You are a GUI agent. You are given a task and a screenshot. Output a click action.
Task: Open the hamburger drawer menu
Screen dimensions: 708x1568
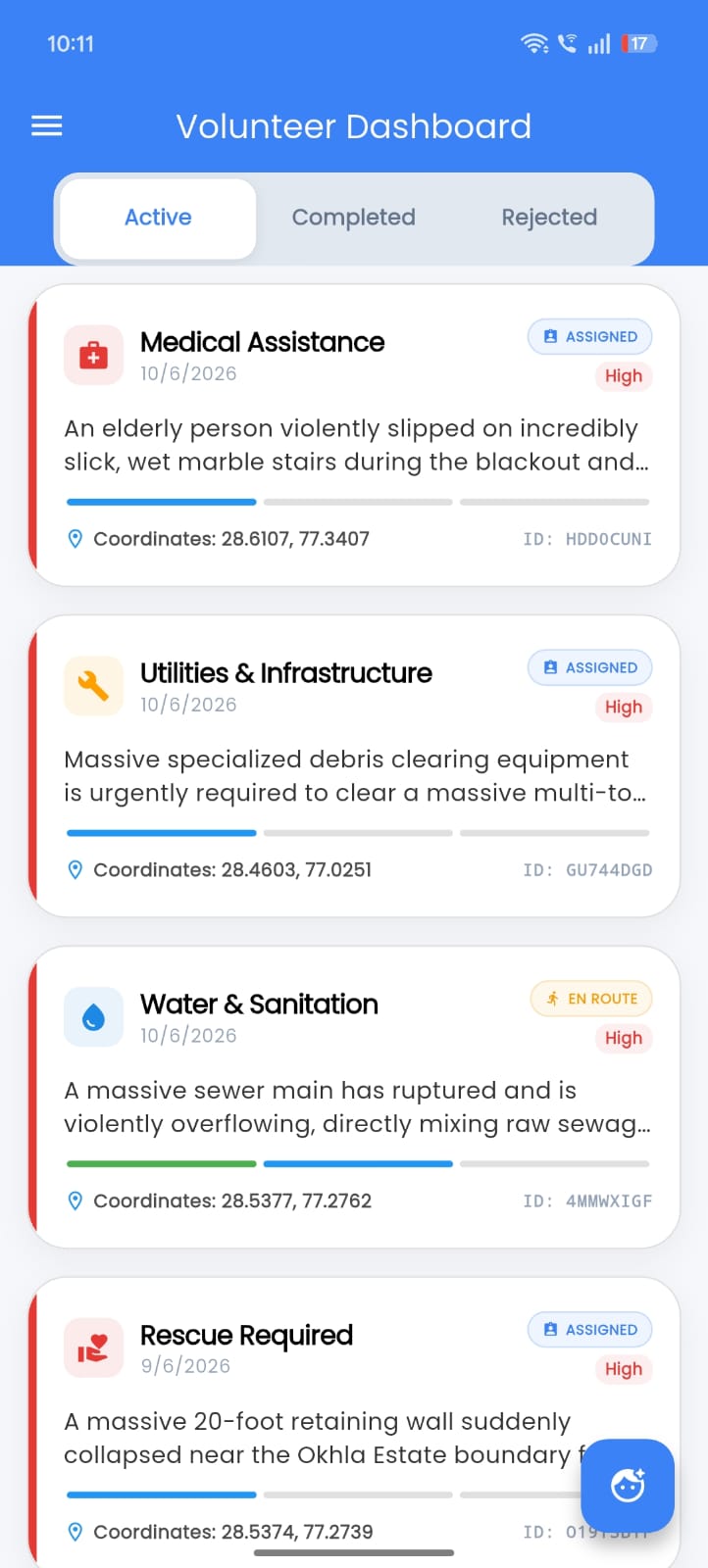[47, 126]
